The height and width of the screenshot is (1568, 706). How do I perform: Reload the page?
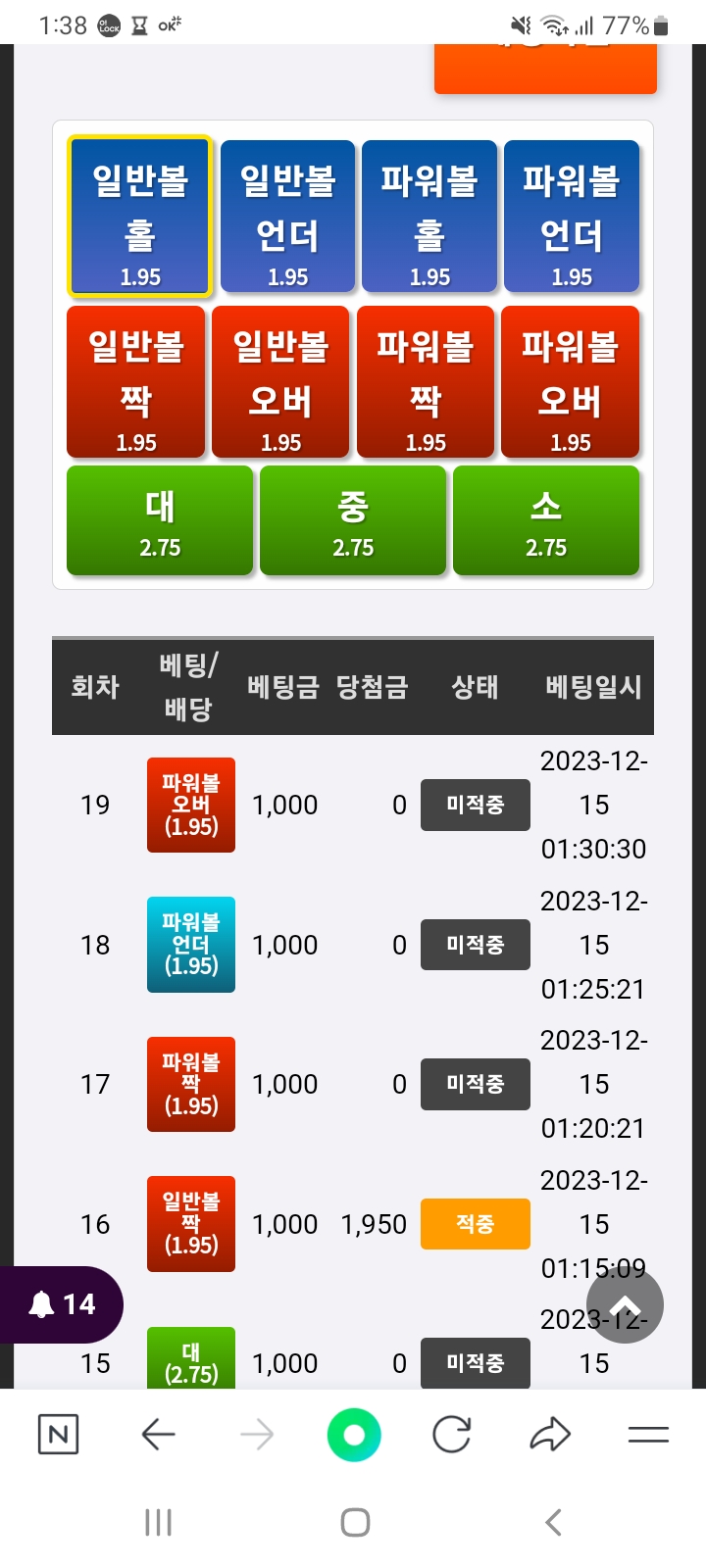click(452, 1436)
